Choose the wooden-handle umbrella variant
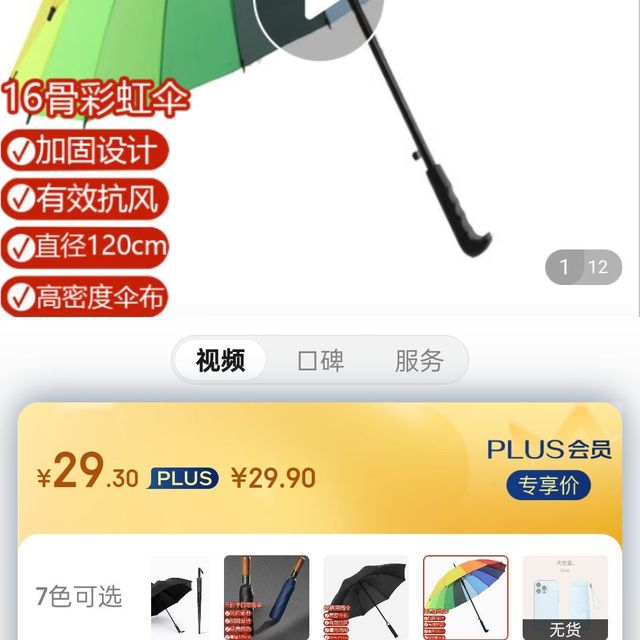 [266, 598]
